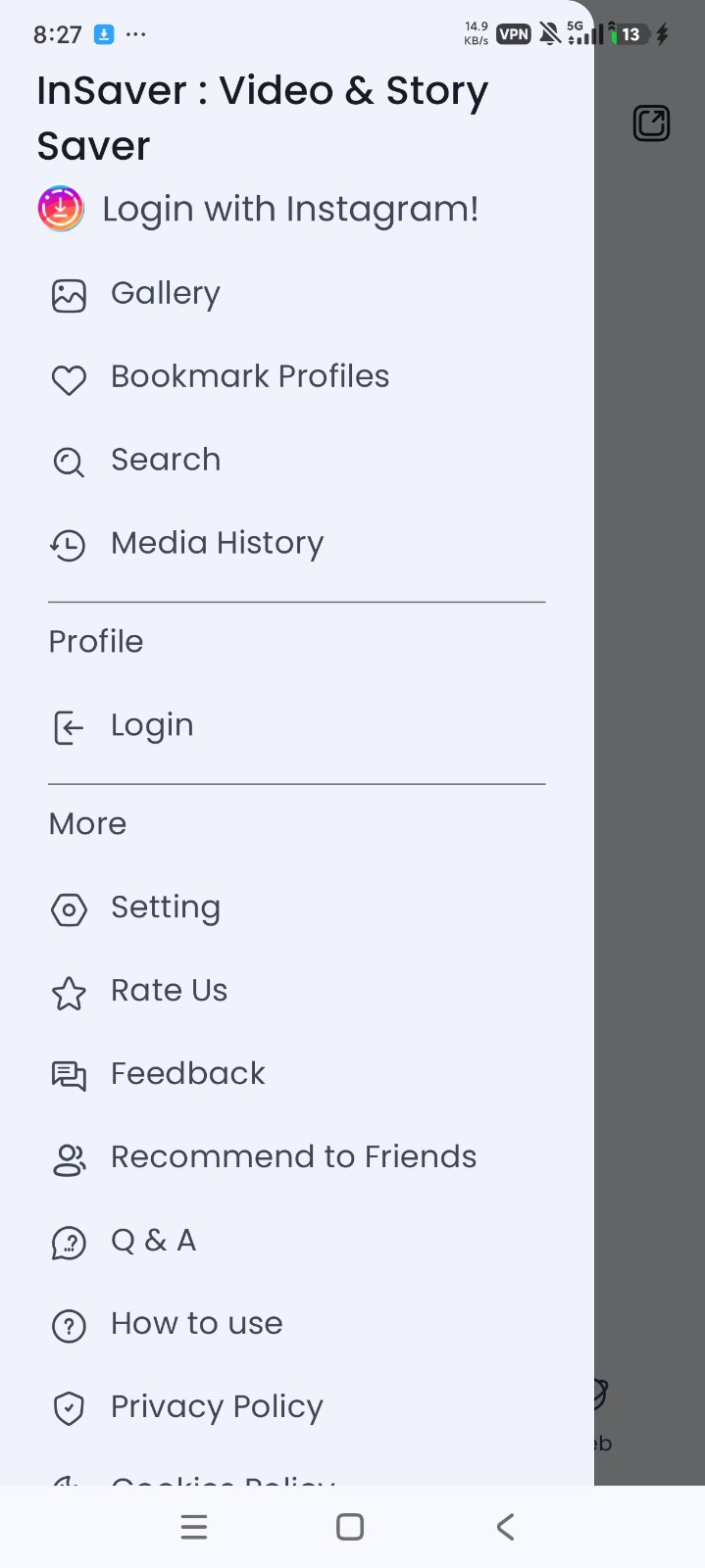Open Setting
The height and width of the screenshot is (1568, 705).
click(x=165, y=907)
